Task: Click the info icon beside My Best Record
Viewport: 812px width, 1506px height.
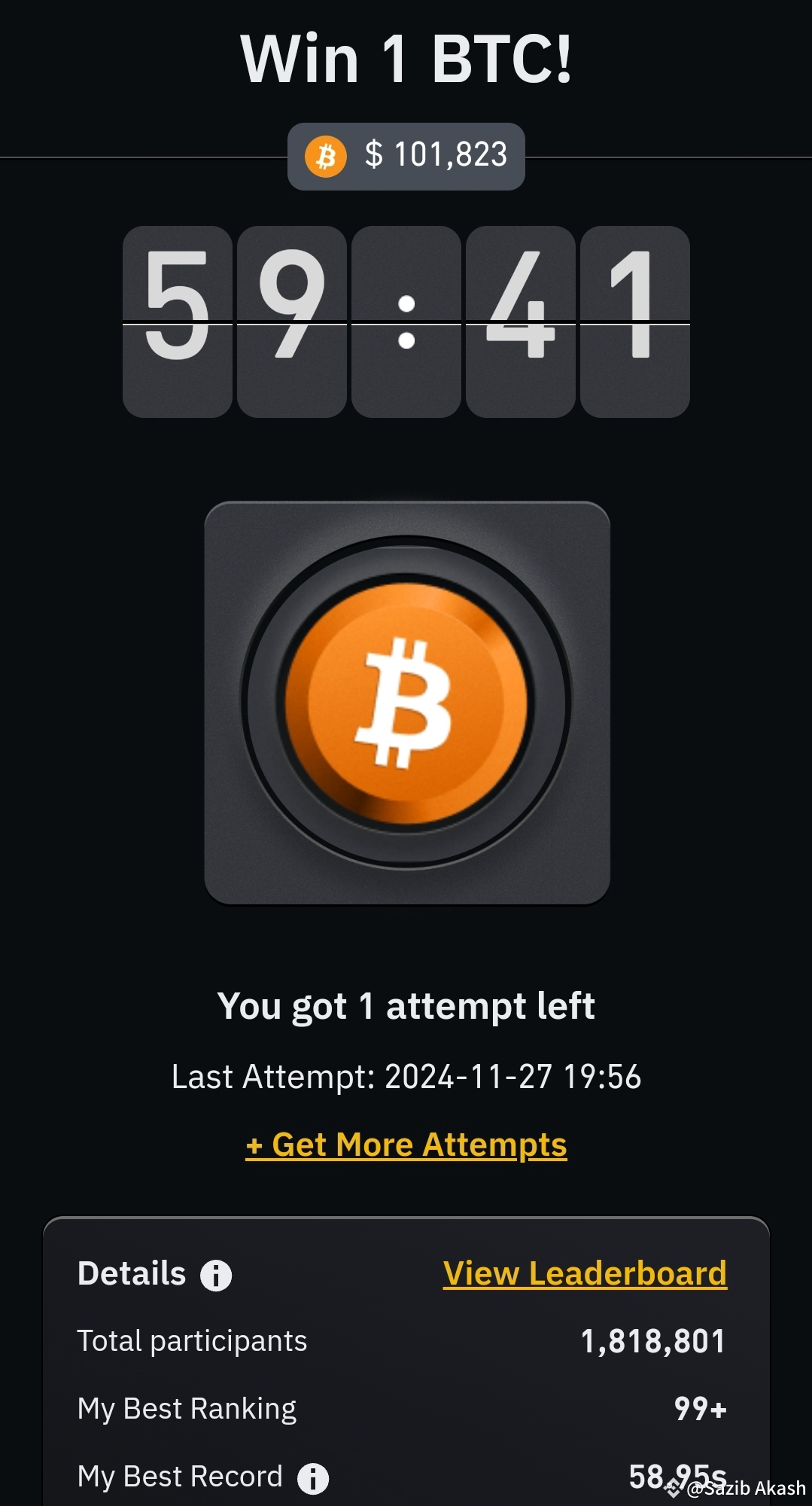Action: (x=313, y=1477)
